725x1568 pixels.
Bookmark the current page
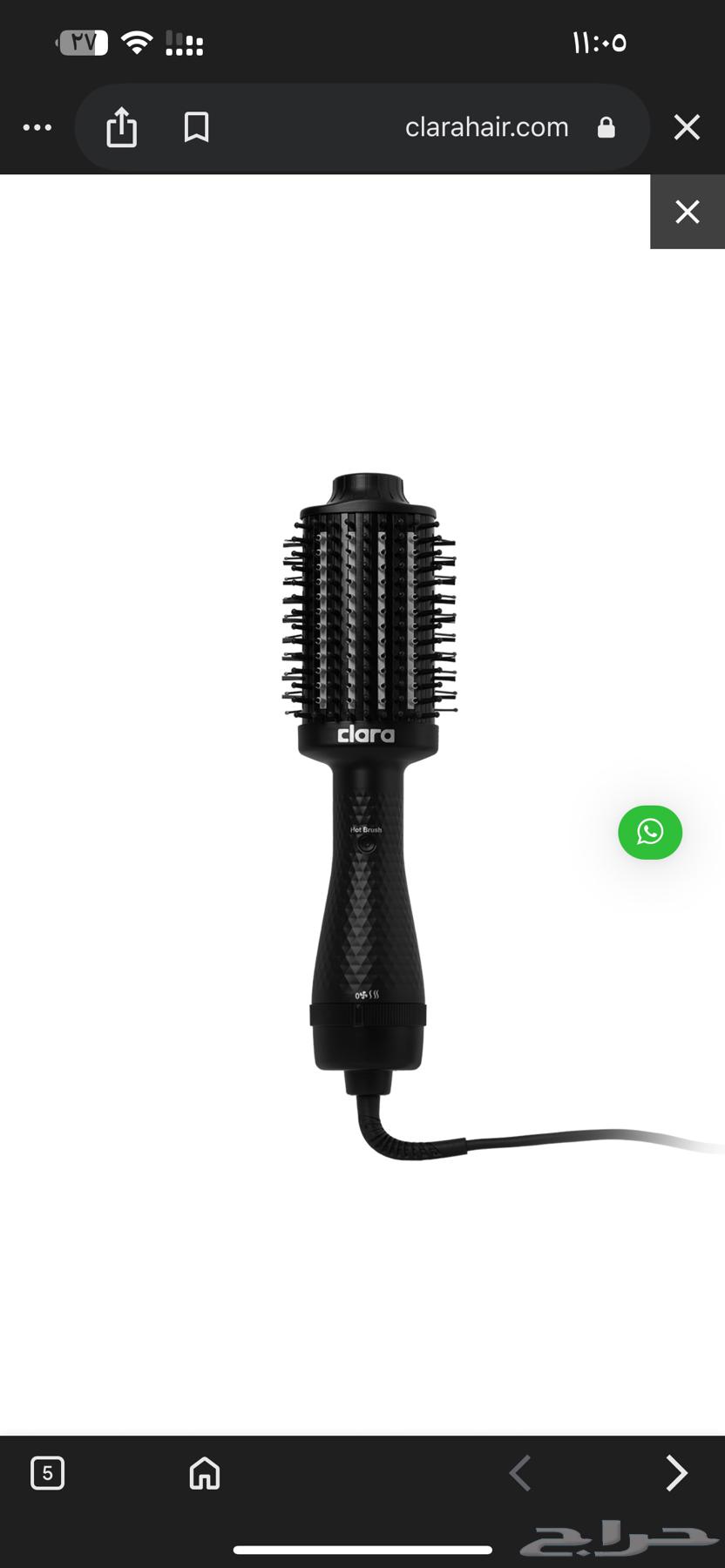pos(197,128)
